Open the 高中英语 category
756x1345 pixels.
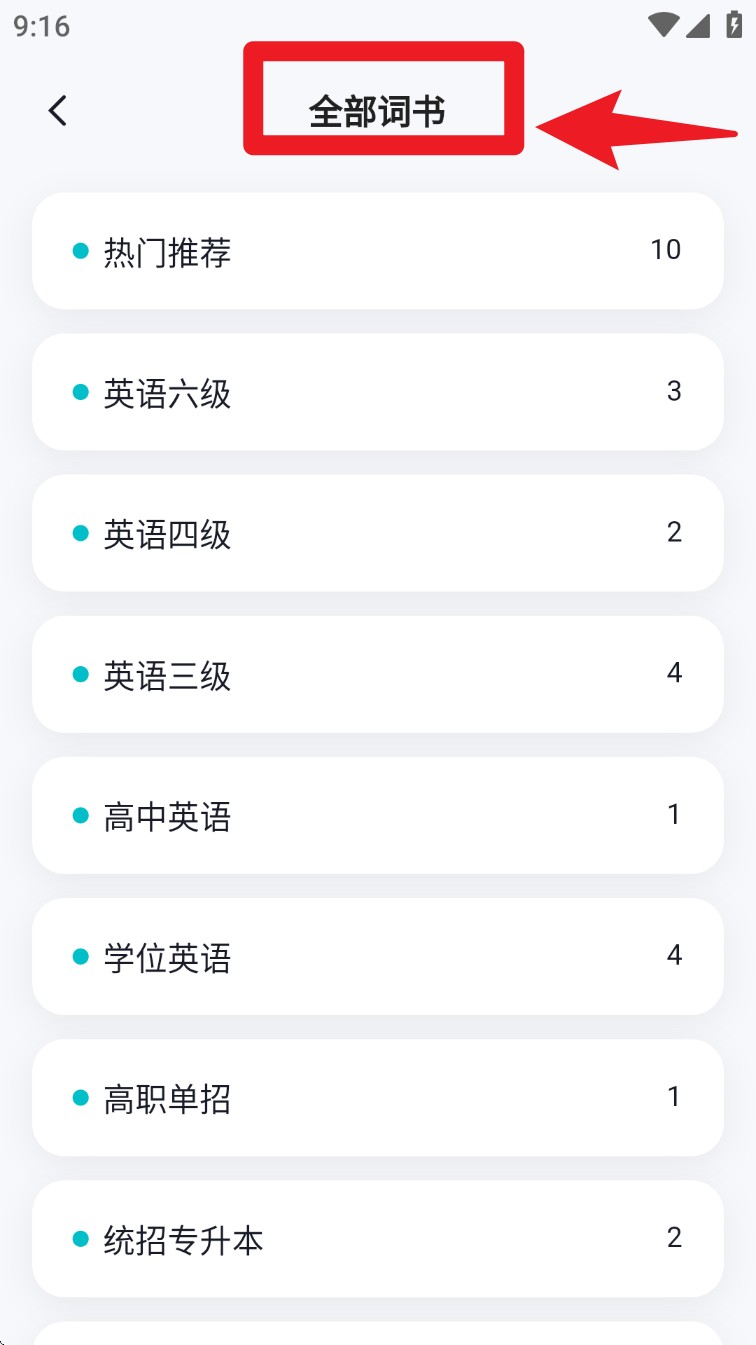378,816
